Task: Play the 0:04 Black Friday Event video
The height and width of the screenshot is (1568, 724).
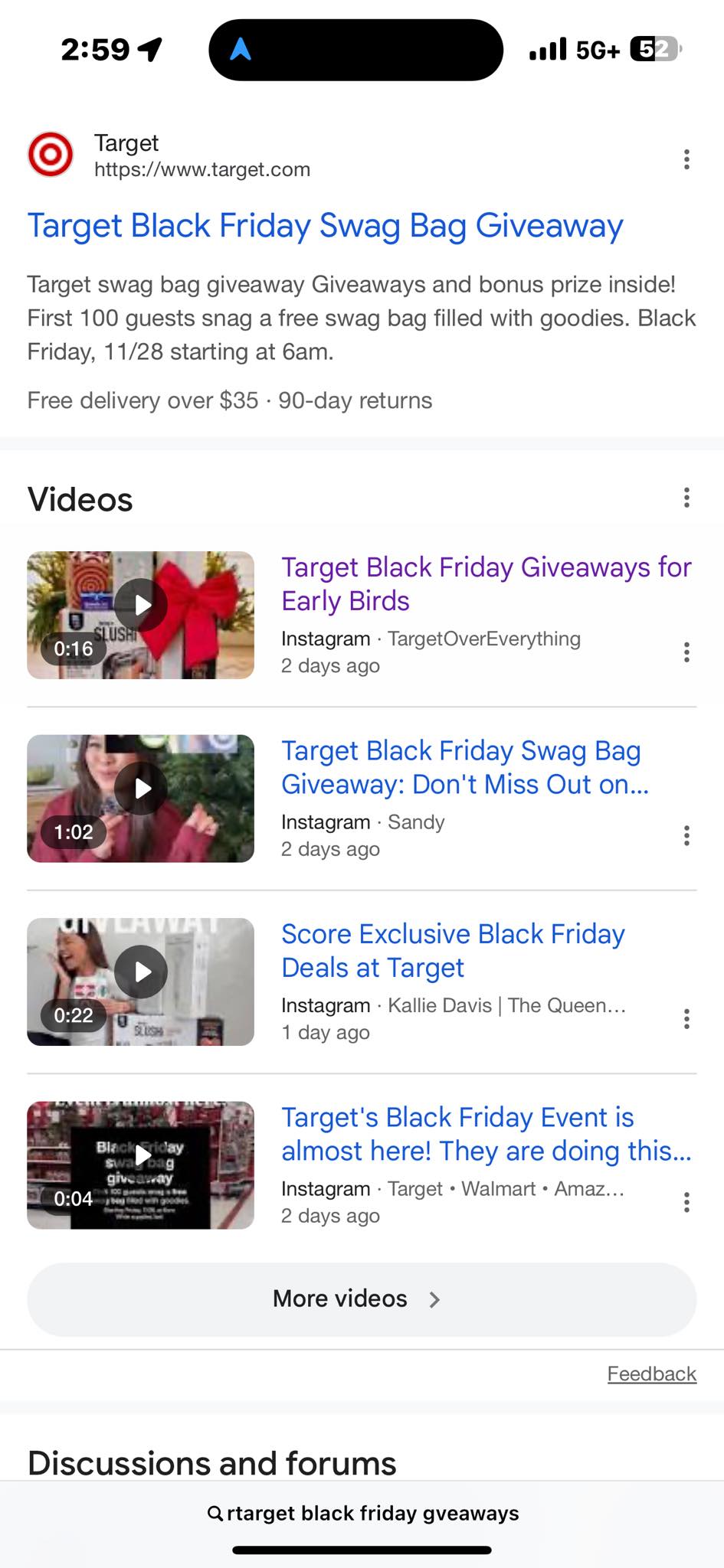Action: [x=140, y=1165]
